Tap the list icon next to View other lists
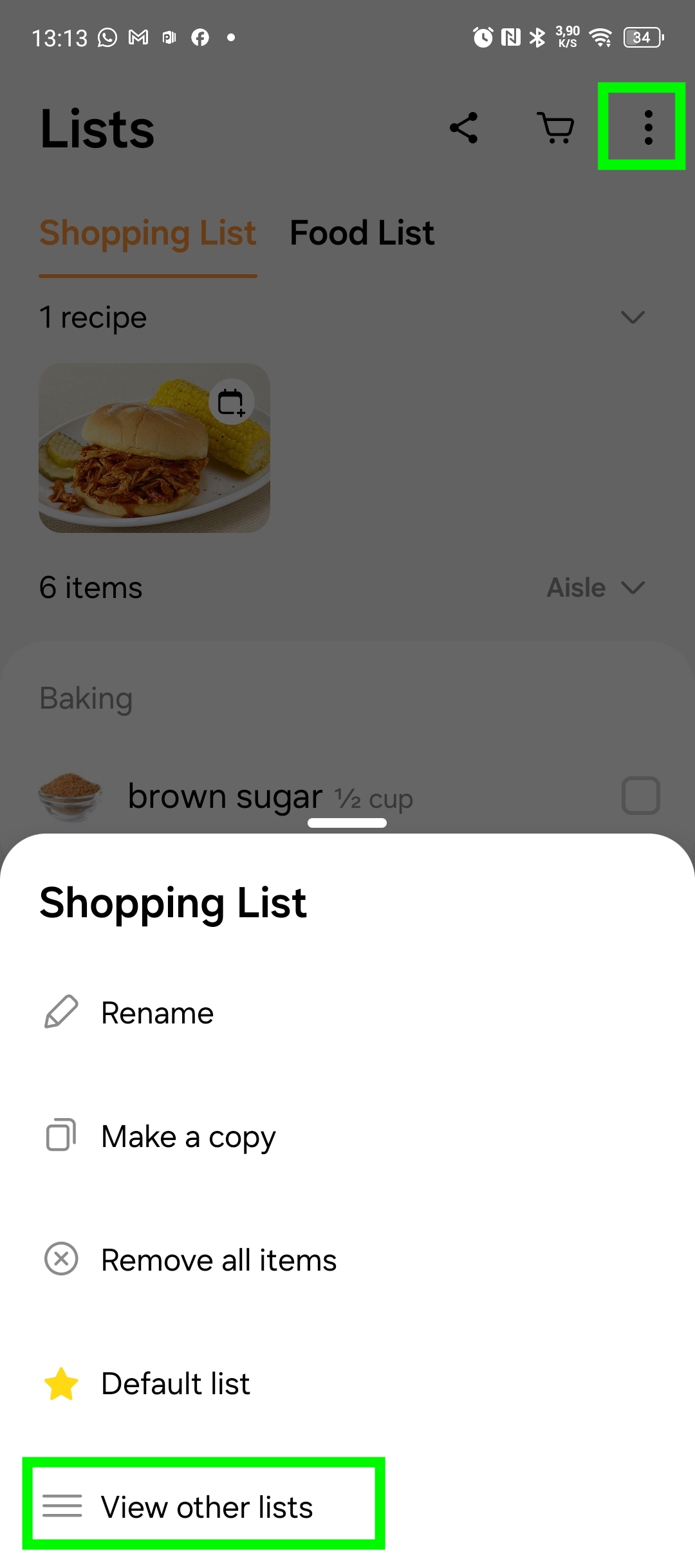This screenshot has height=1568, width=695. [60, 1507]
